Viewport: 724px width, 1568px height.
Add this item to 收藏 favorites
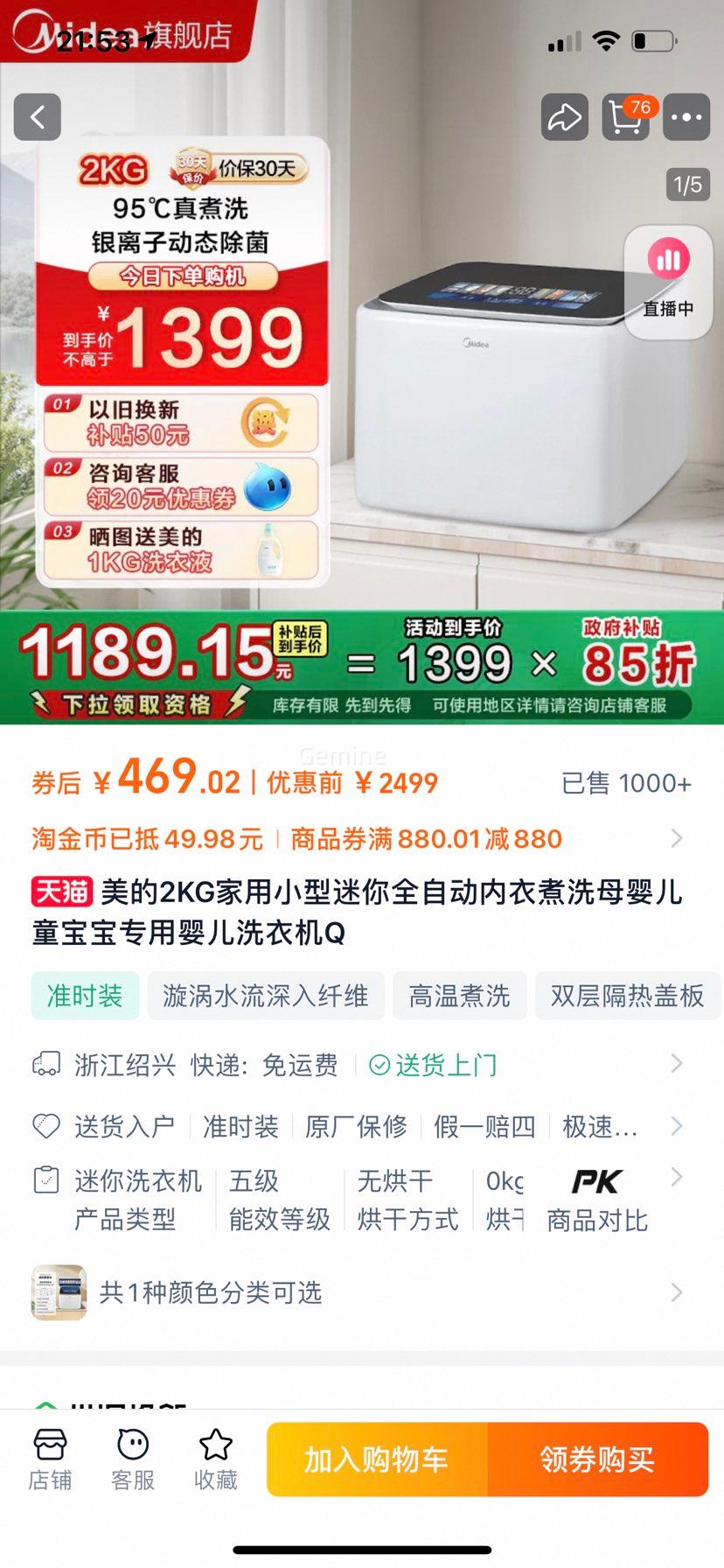pos(215,1459)
